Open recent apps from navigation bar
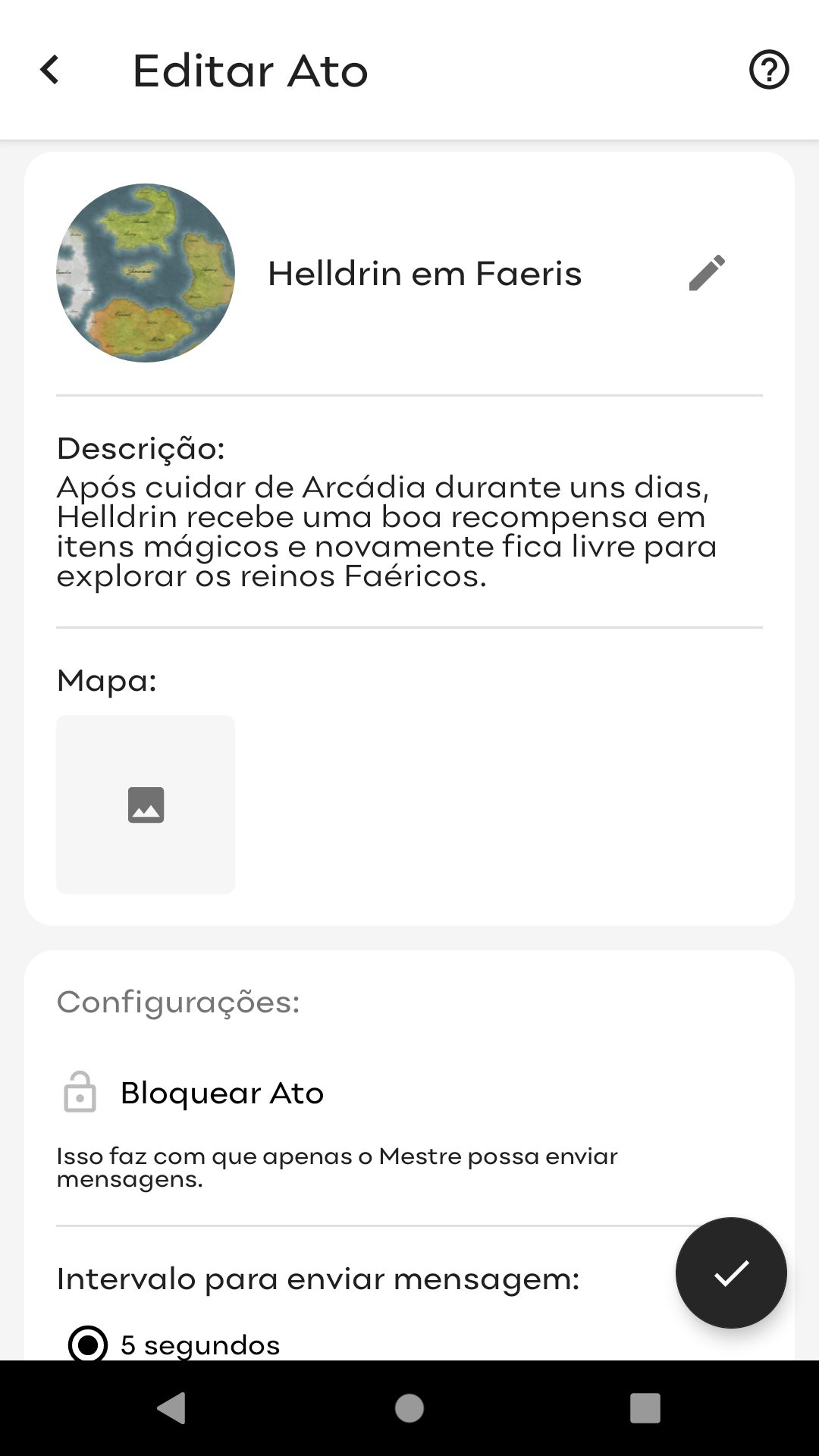The image size is (819, 1456). click(x=645, y=1408)
